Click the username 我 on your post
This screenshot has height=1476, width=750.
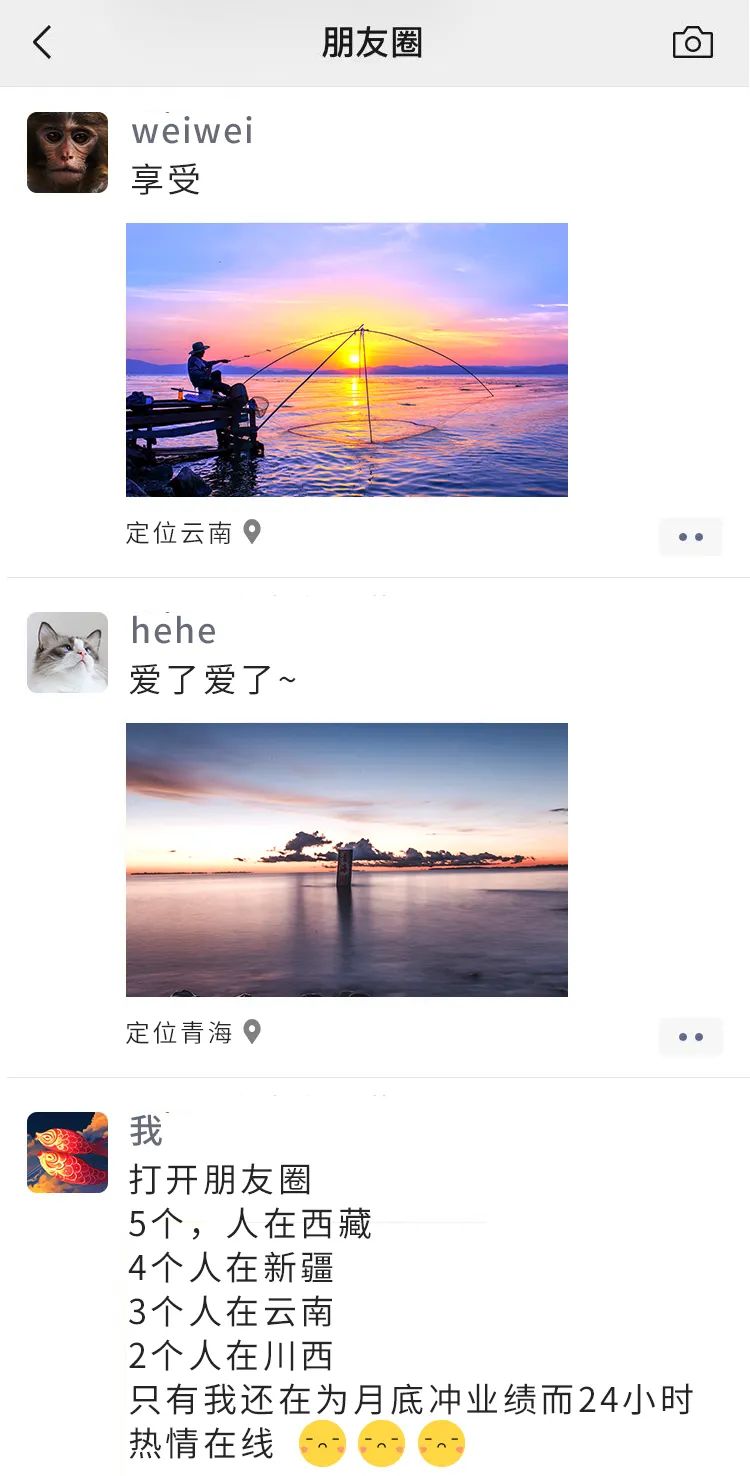[144, 1130]
